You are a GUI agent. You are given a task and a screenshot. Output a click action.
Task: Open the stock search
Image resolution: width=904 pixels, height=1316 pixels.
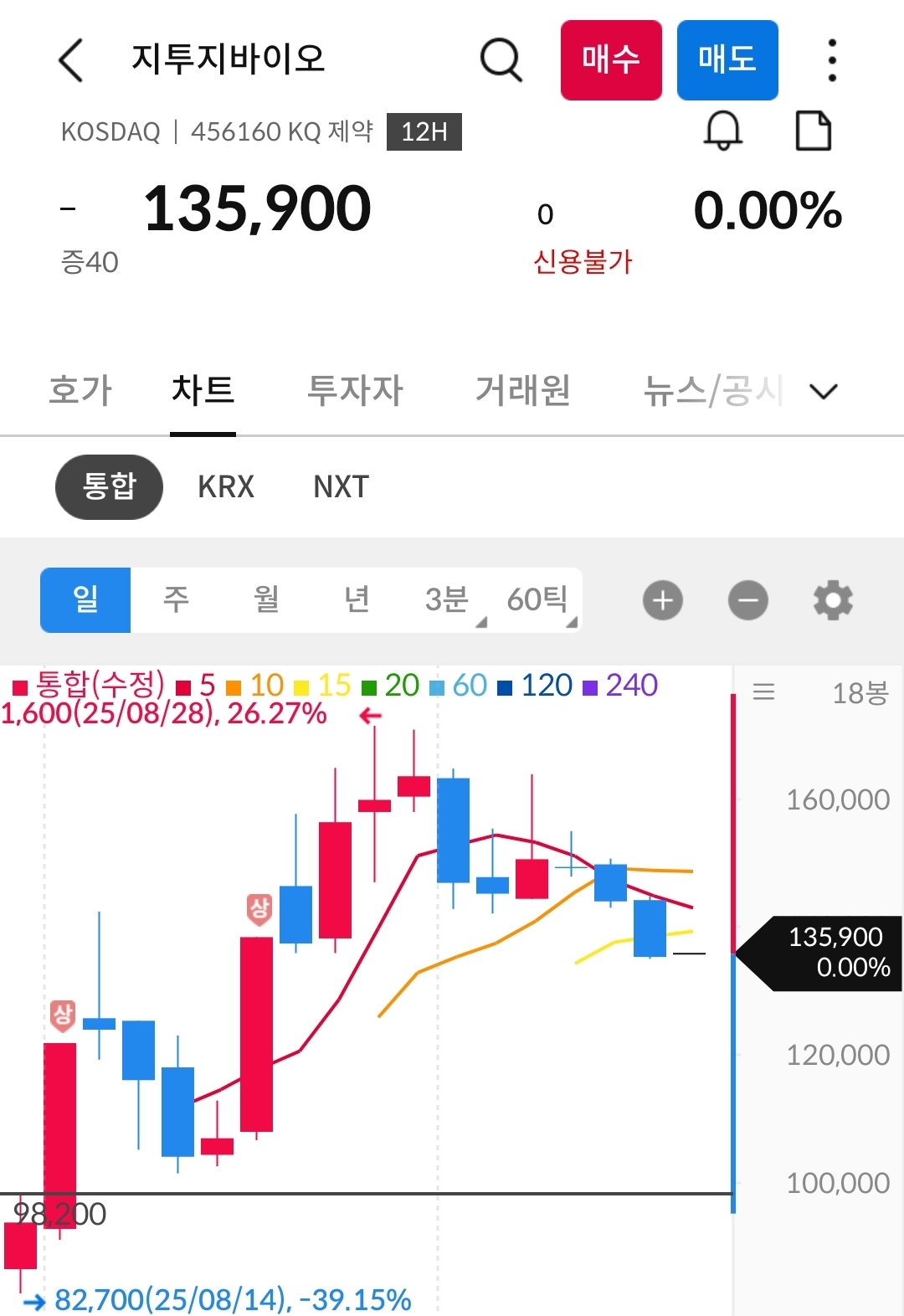click(x=501, y=59)
